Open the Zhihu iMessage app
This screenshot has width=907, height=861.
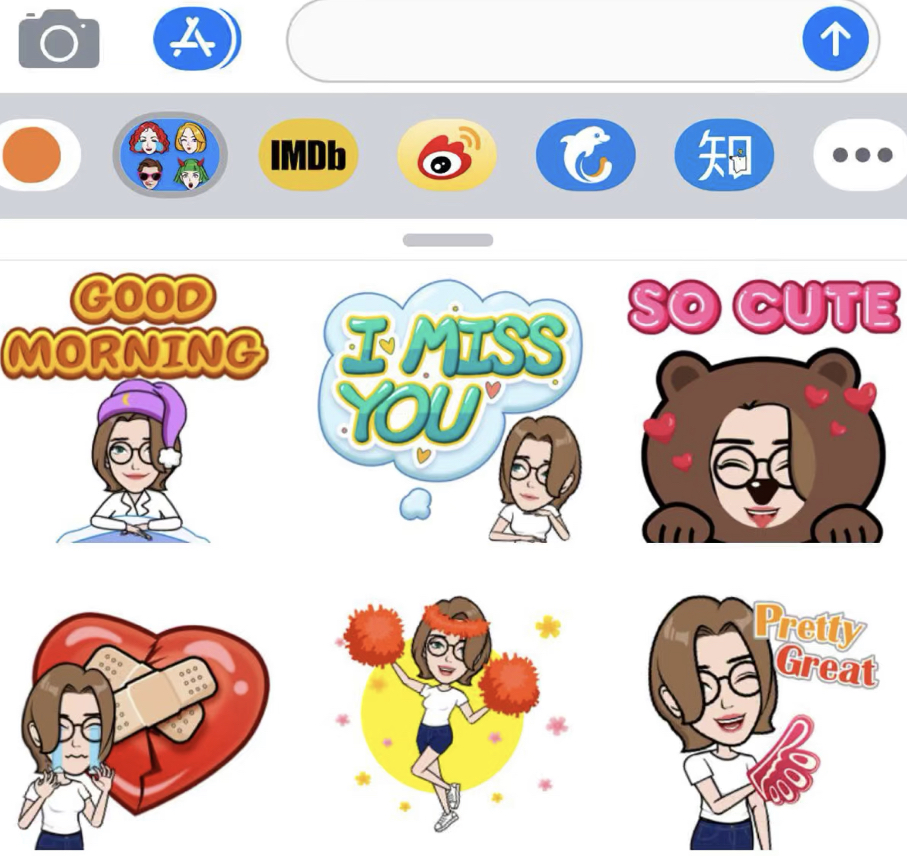[724, 155]
